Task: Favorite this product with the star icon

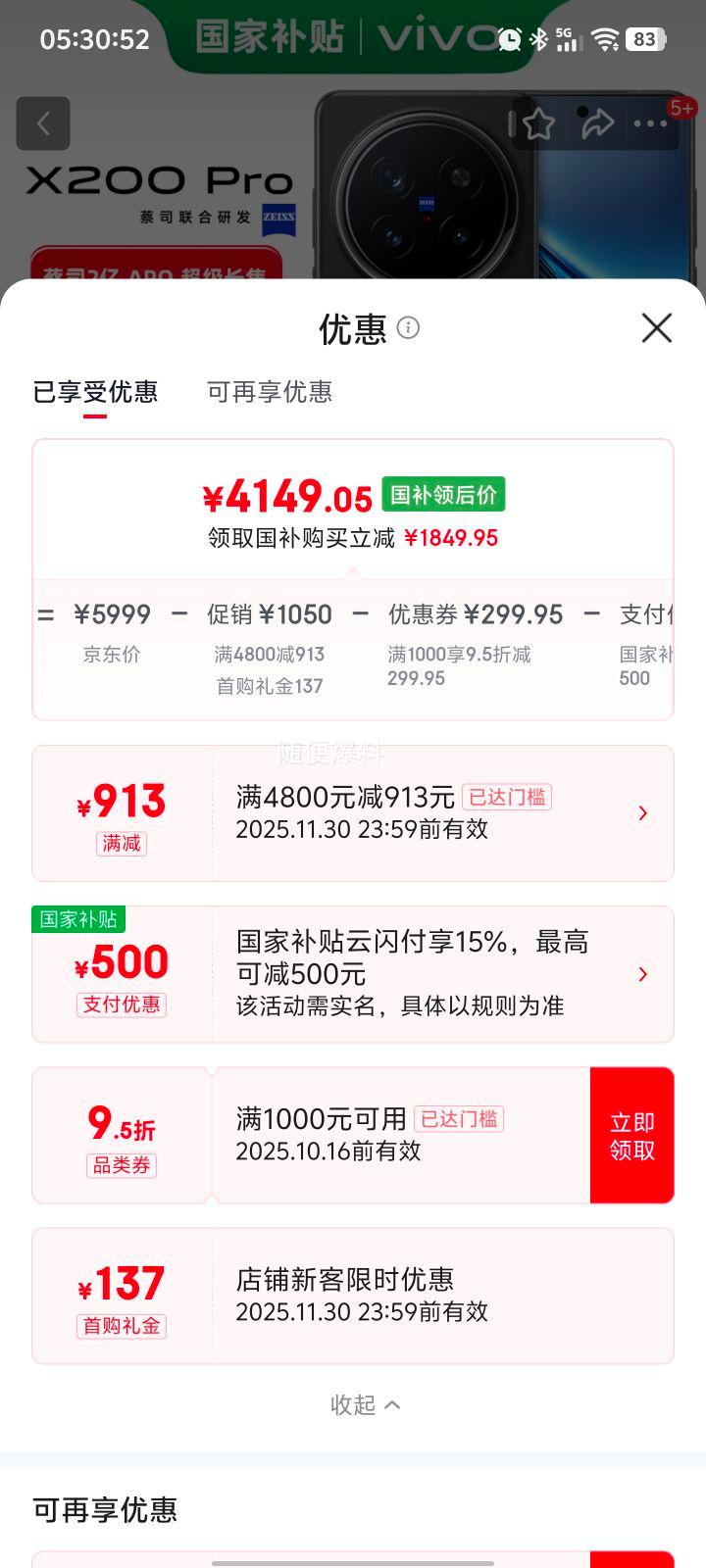Action: (x=538, y=123)
